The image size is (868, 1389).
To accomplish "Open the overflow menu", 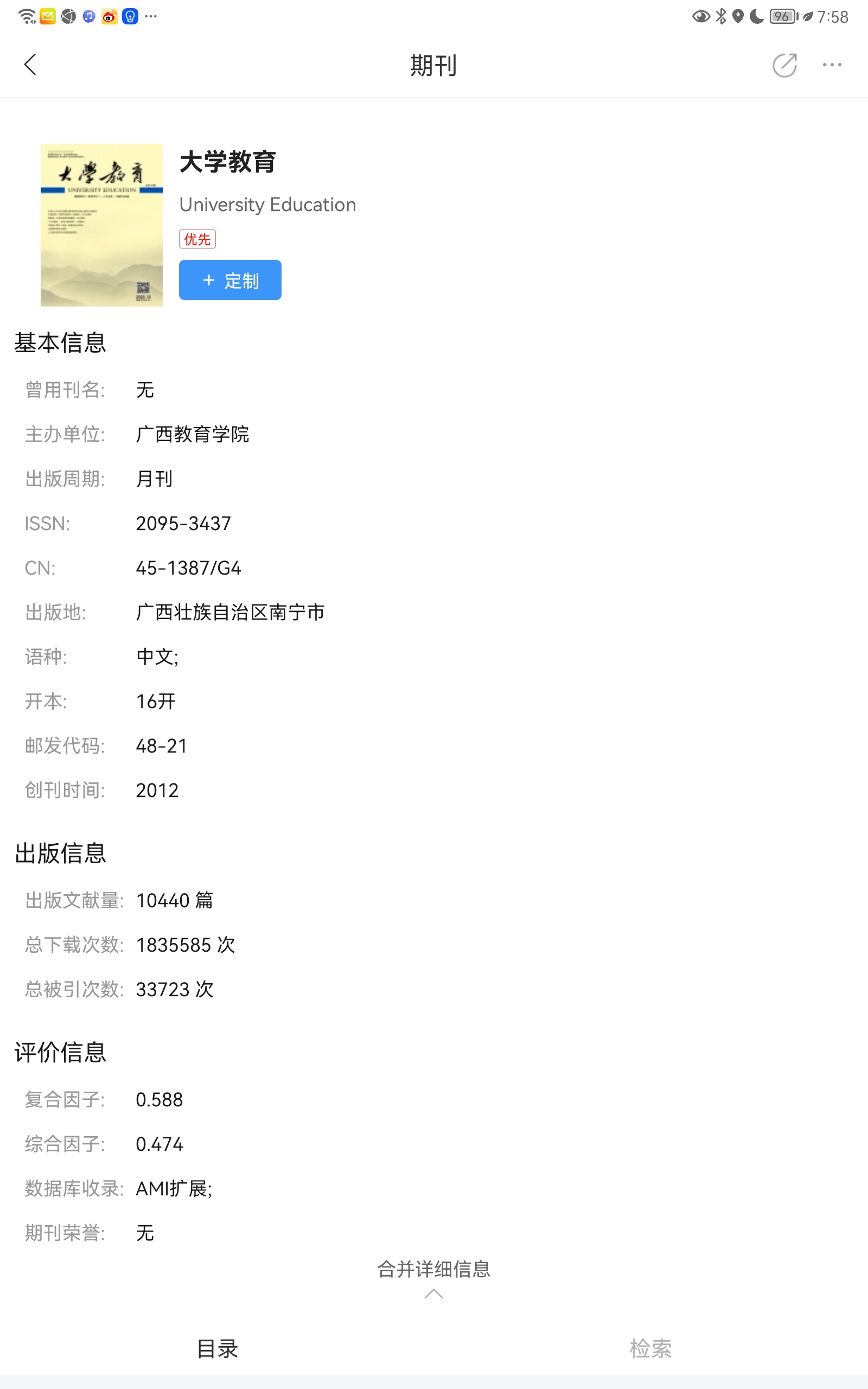I will (832, 65).
